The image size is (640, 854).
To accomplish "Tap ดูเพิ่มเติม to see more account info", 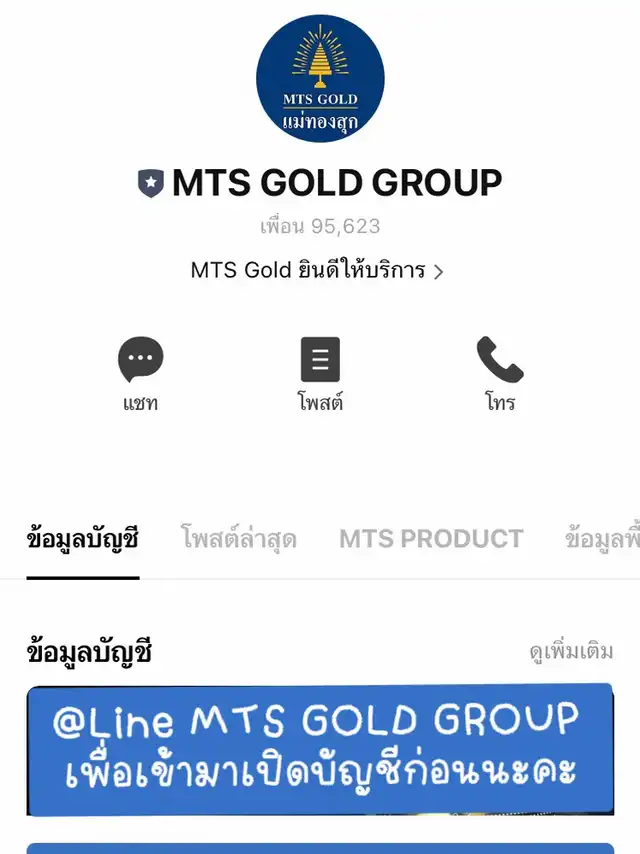I will [571, 652].
